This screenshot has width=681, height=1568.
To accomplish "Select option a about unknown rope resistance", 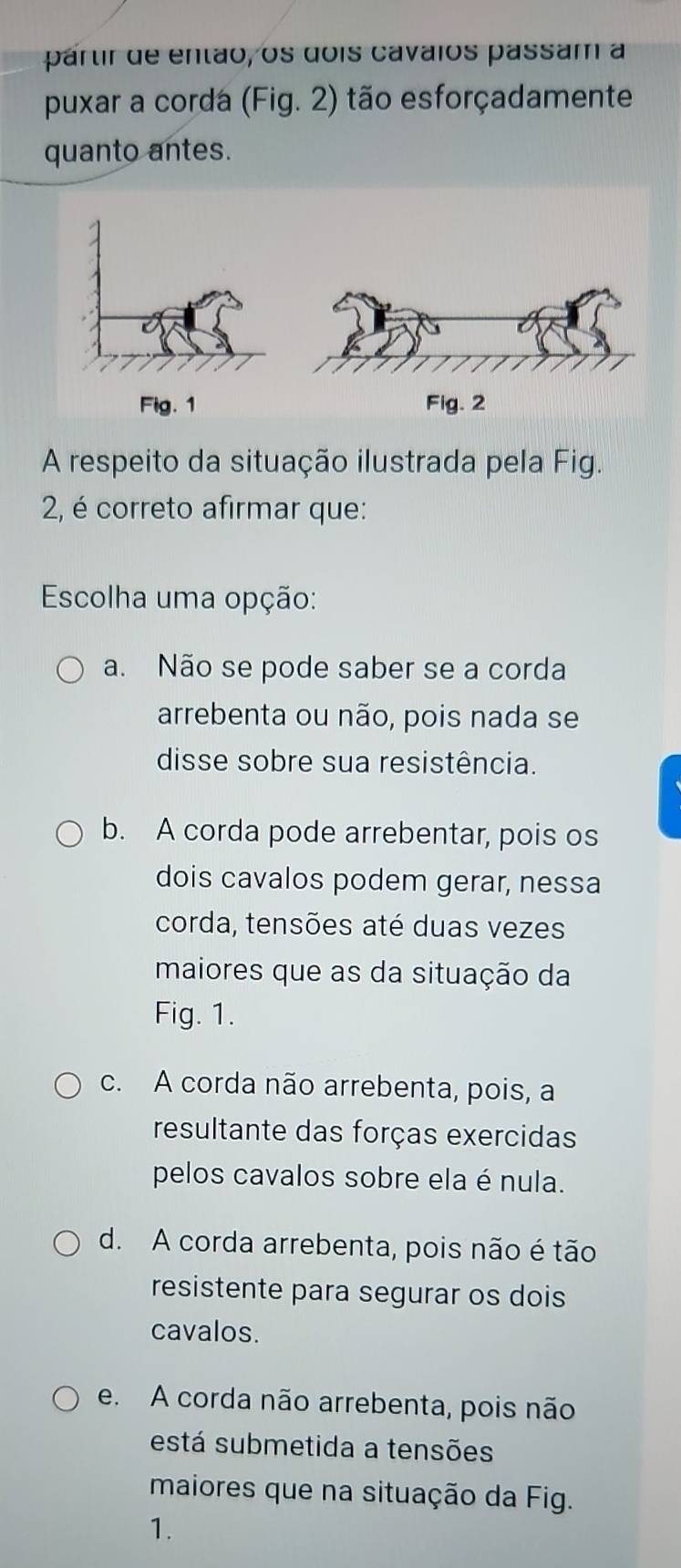I will pos(70,672).
